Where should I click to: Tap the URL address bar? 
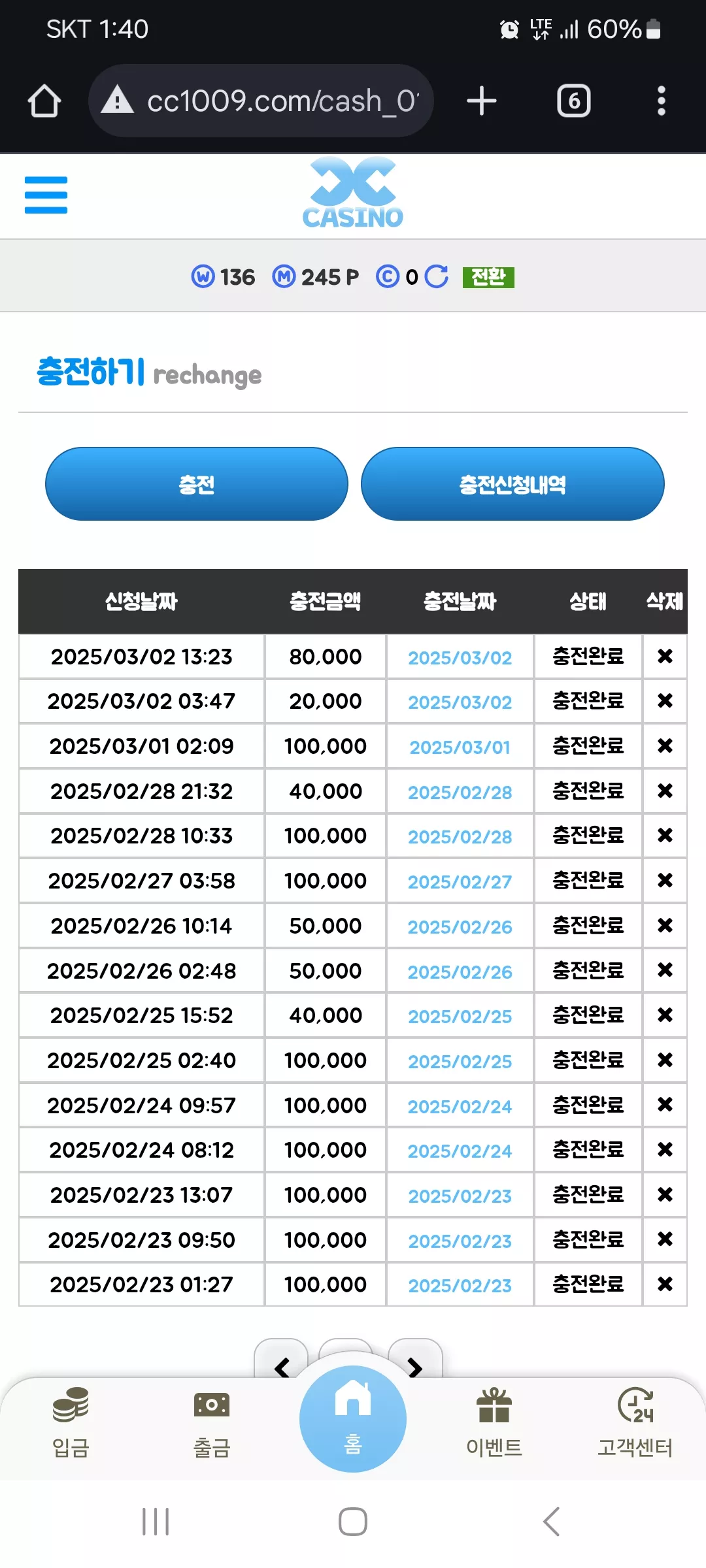click(x=261, y=101)
